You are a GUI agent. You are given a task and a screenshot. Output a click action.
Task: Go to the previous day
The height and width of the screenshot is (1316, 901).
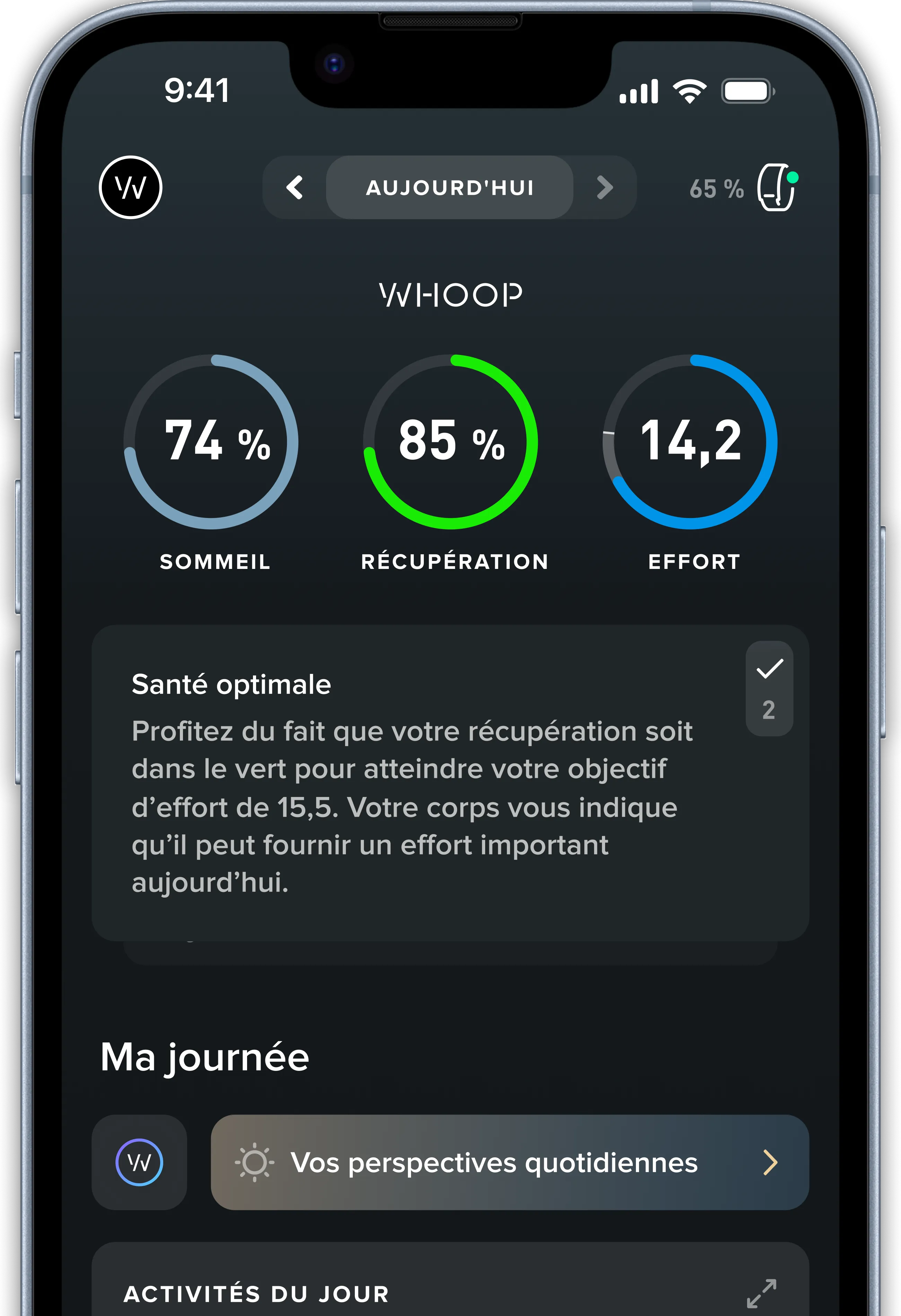pyautogui.click(x=295, y=188)
